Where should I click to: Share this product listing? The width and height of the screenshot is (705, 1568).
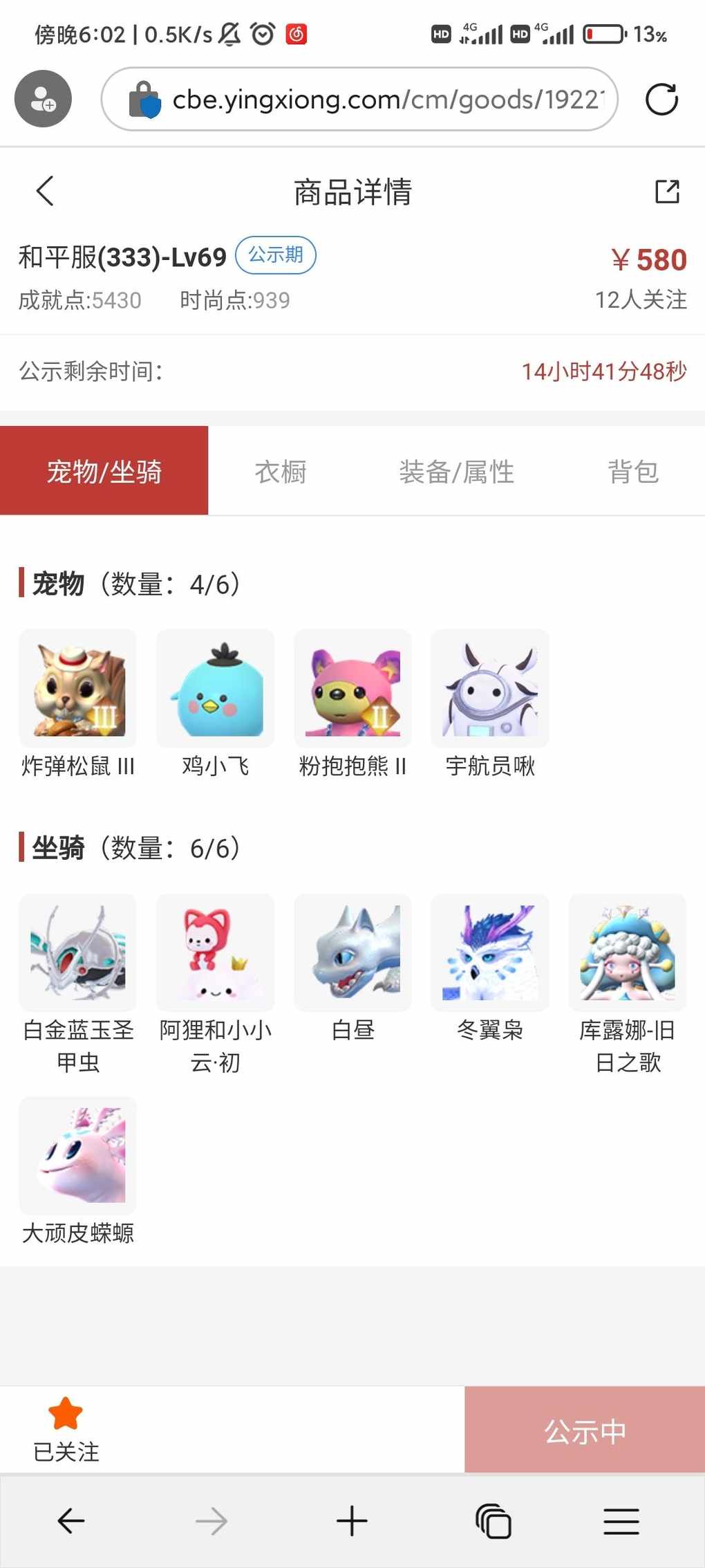(667, 192)
